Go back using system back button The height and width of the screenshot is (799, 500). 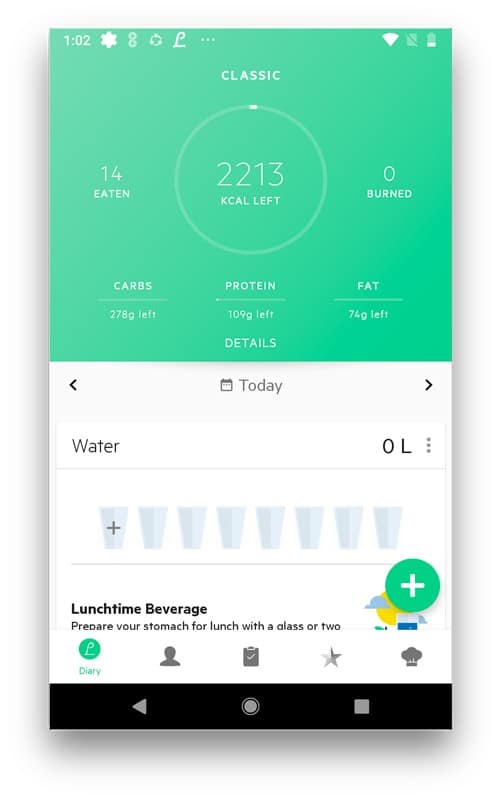pyautogui.click(x=139, y=706)
